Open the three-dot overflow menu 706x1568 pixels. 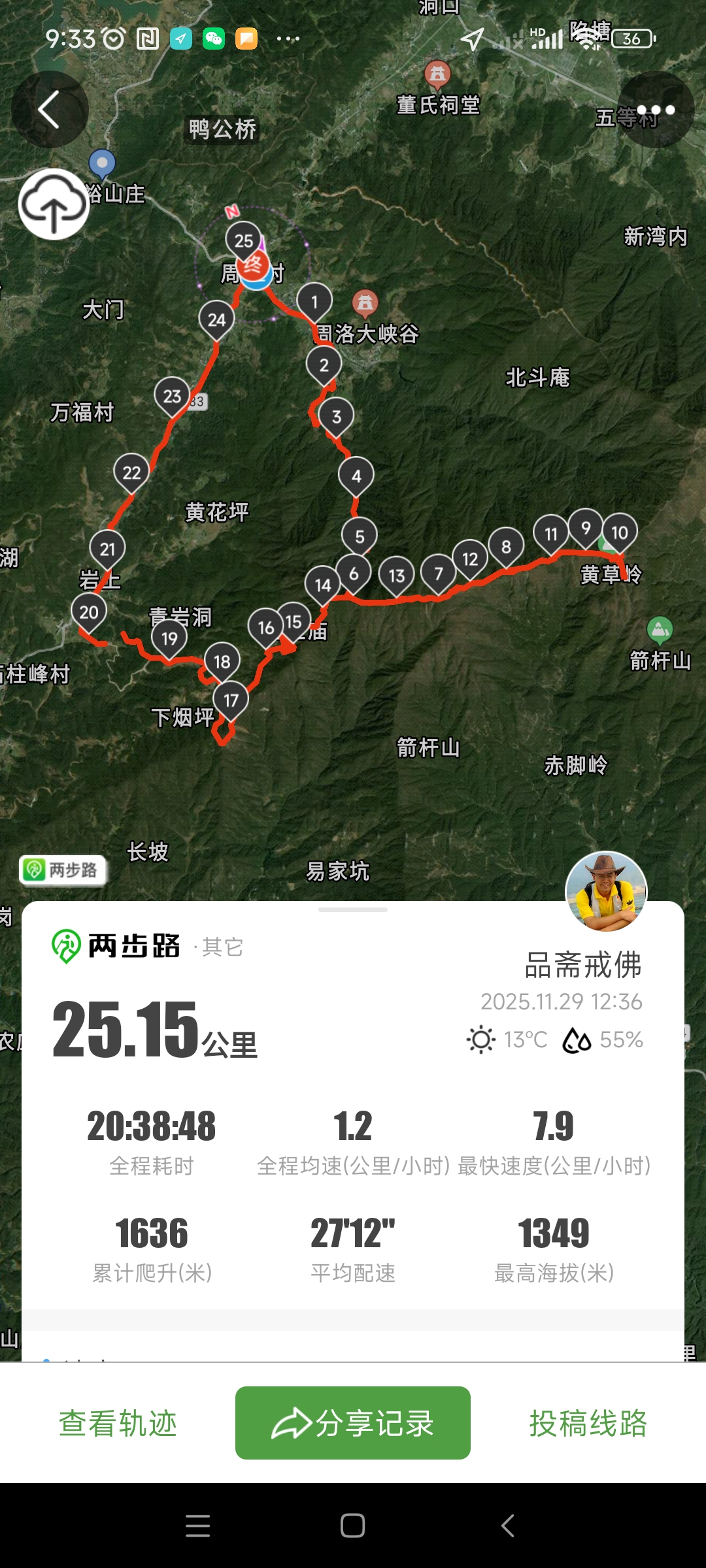656,110
